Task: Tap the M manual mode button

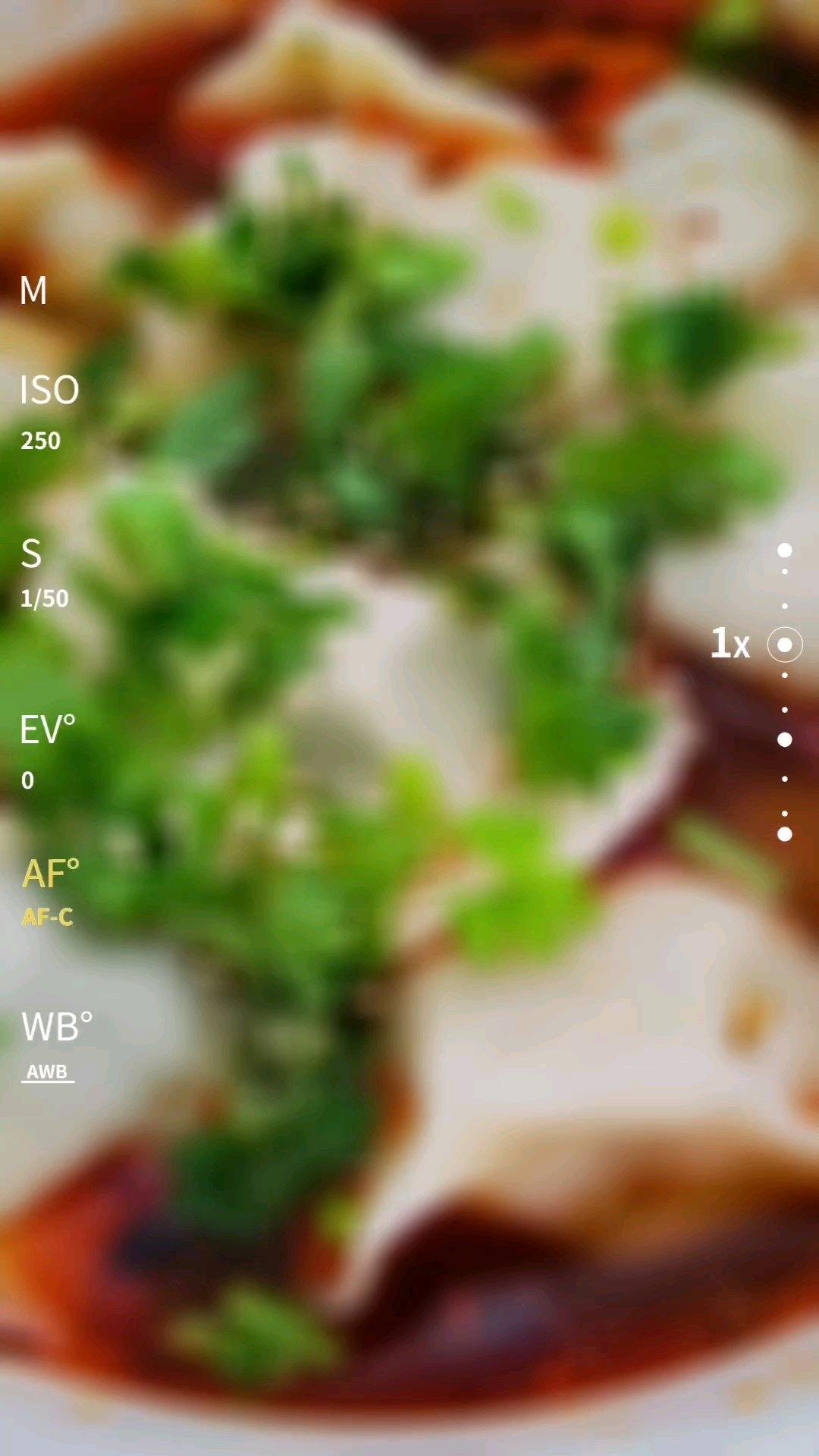Action: [x=33, y=290]
